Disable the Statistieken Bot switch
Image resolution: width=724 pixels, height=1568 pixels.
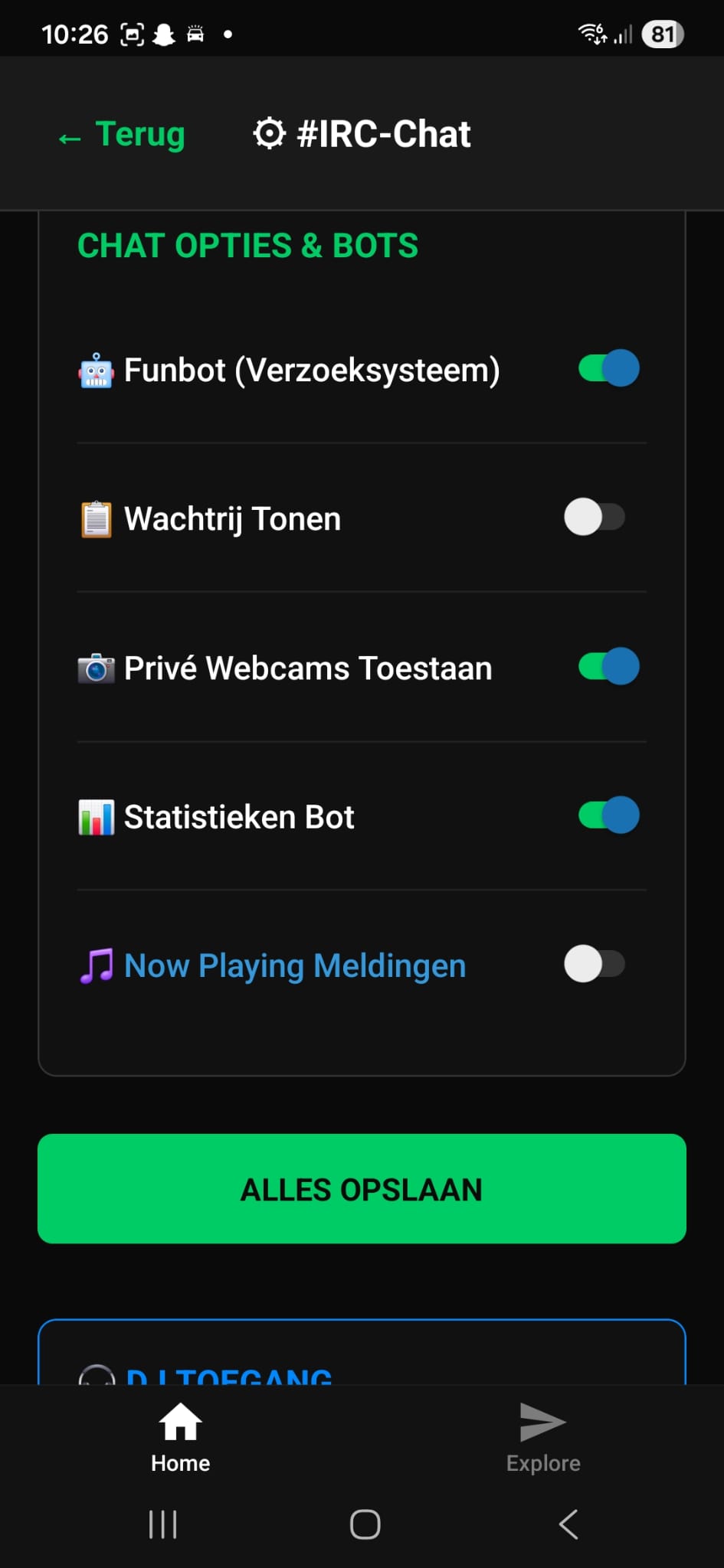coord(608,816)
